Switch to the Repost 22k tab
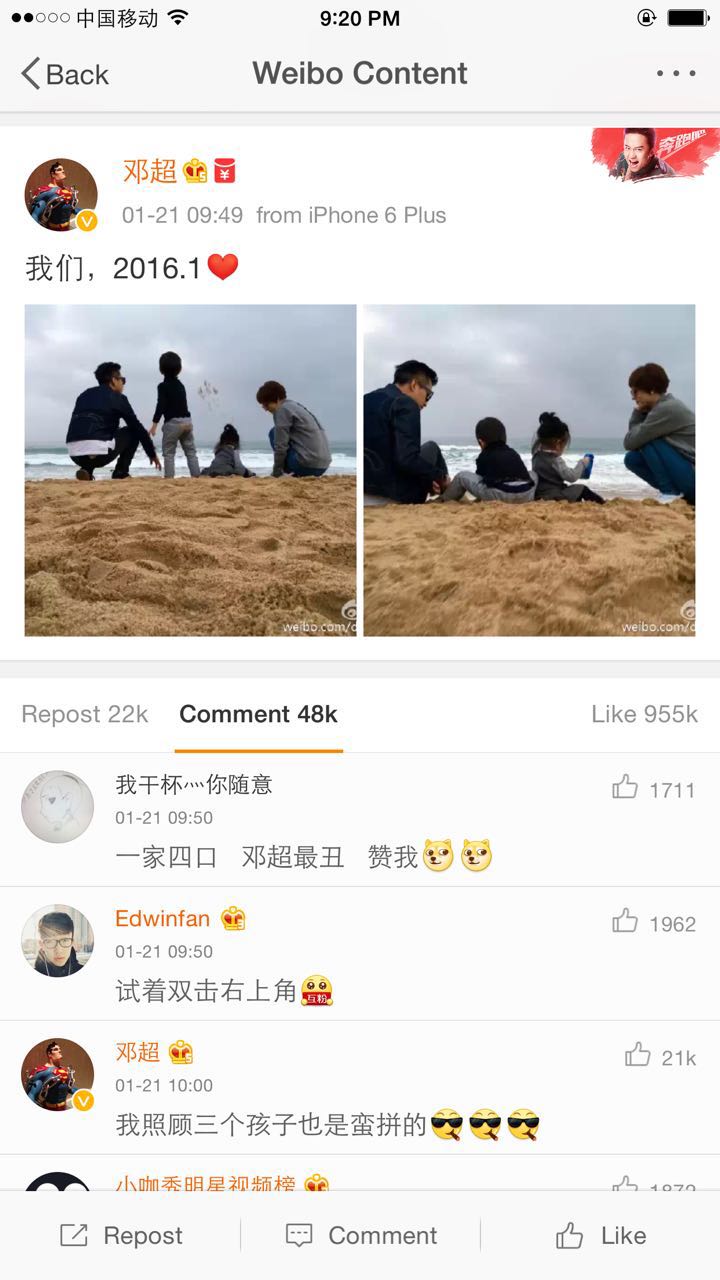The width and height of the screenshot is (720, 1280). pos(85,714)
